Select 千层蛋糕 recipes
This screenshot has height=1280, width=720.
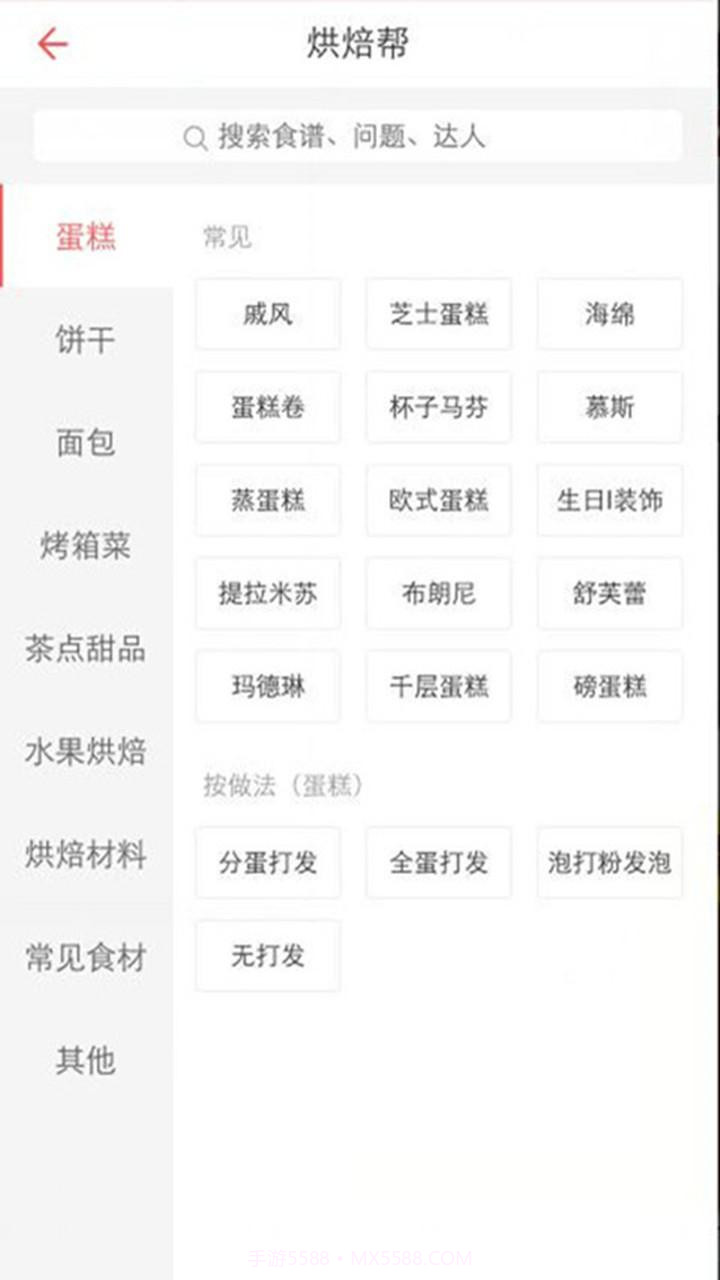tap(438, 687)
